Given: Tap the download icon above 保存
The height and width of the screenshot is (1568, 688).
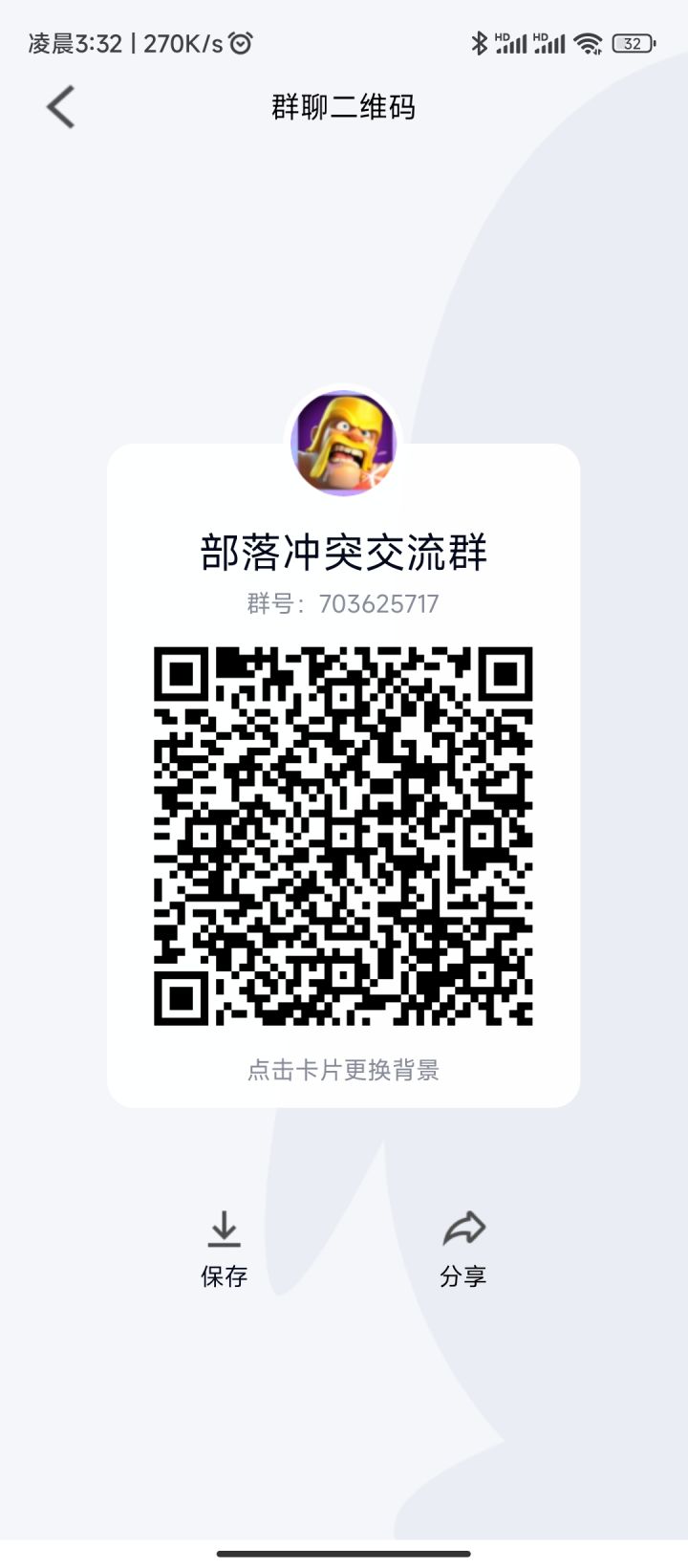Looking at the screenshot, I should point(224,1231).
